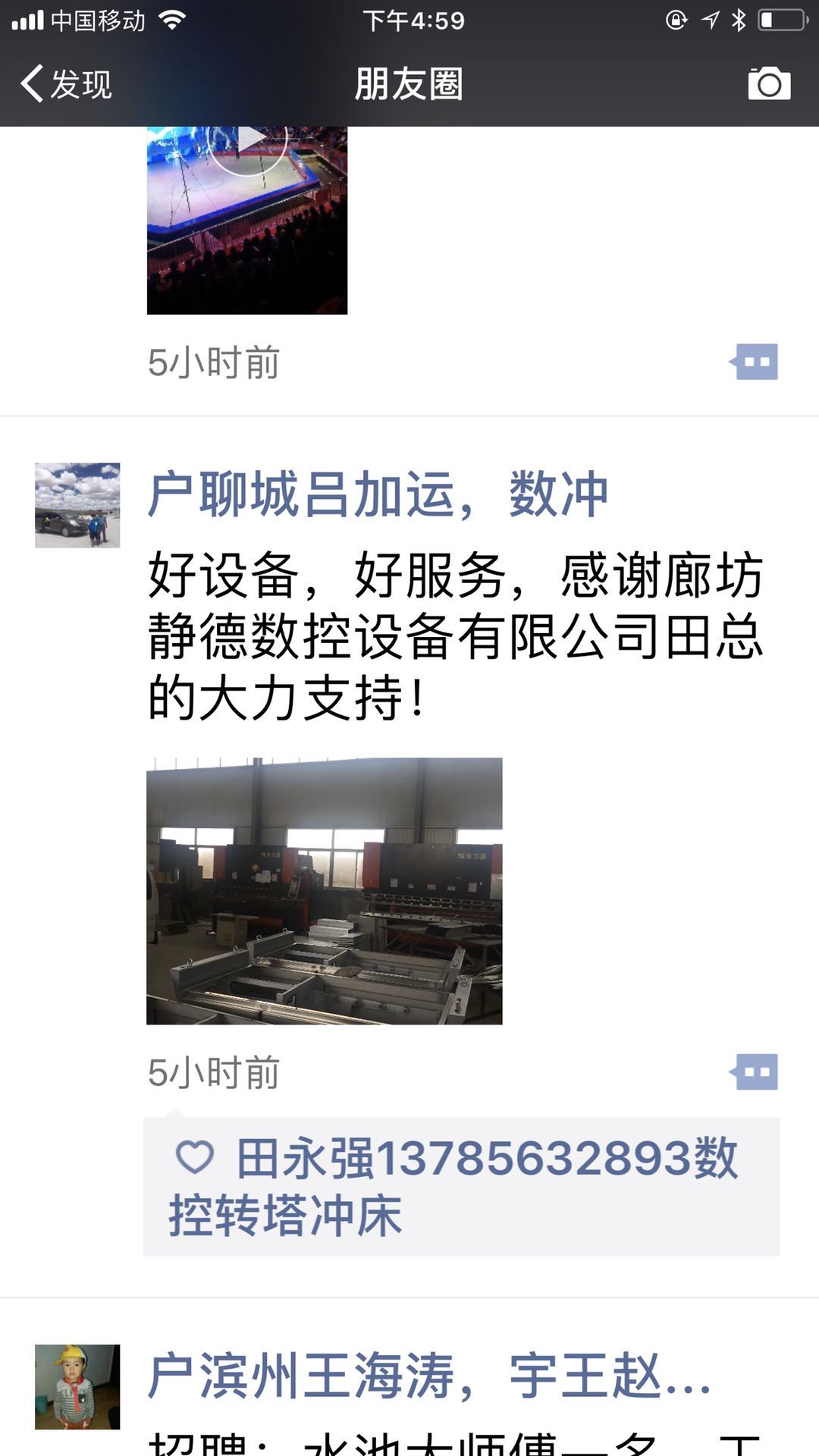Open profile of 户聊城吕加运，数冲

378,494
